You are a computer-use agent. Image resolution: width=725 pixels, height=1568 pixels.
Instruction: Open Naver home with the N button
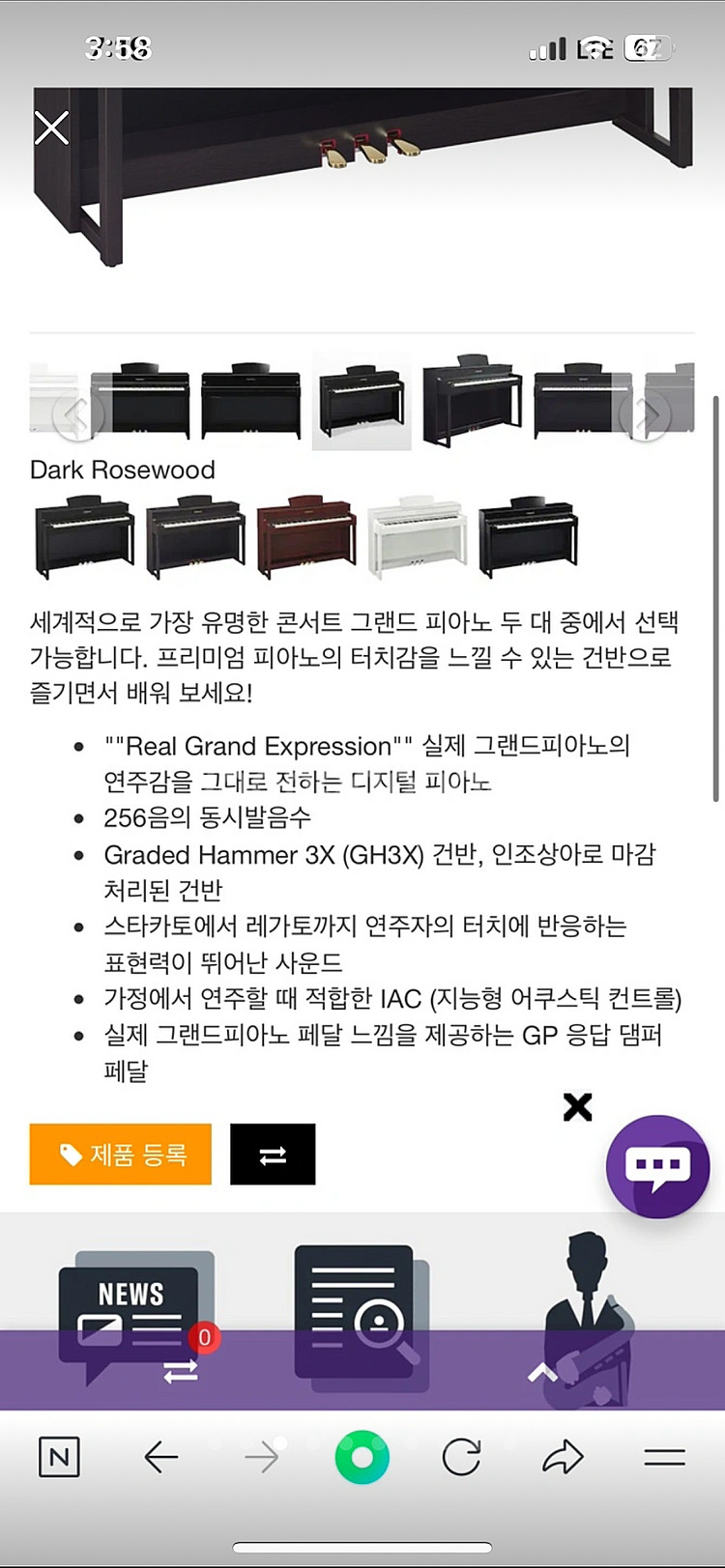pyautogui.click(x=59, y=1456)
